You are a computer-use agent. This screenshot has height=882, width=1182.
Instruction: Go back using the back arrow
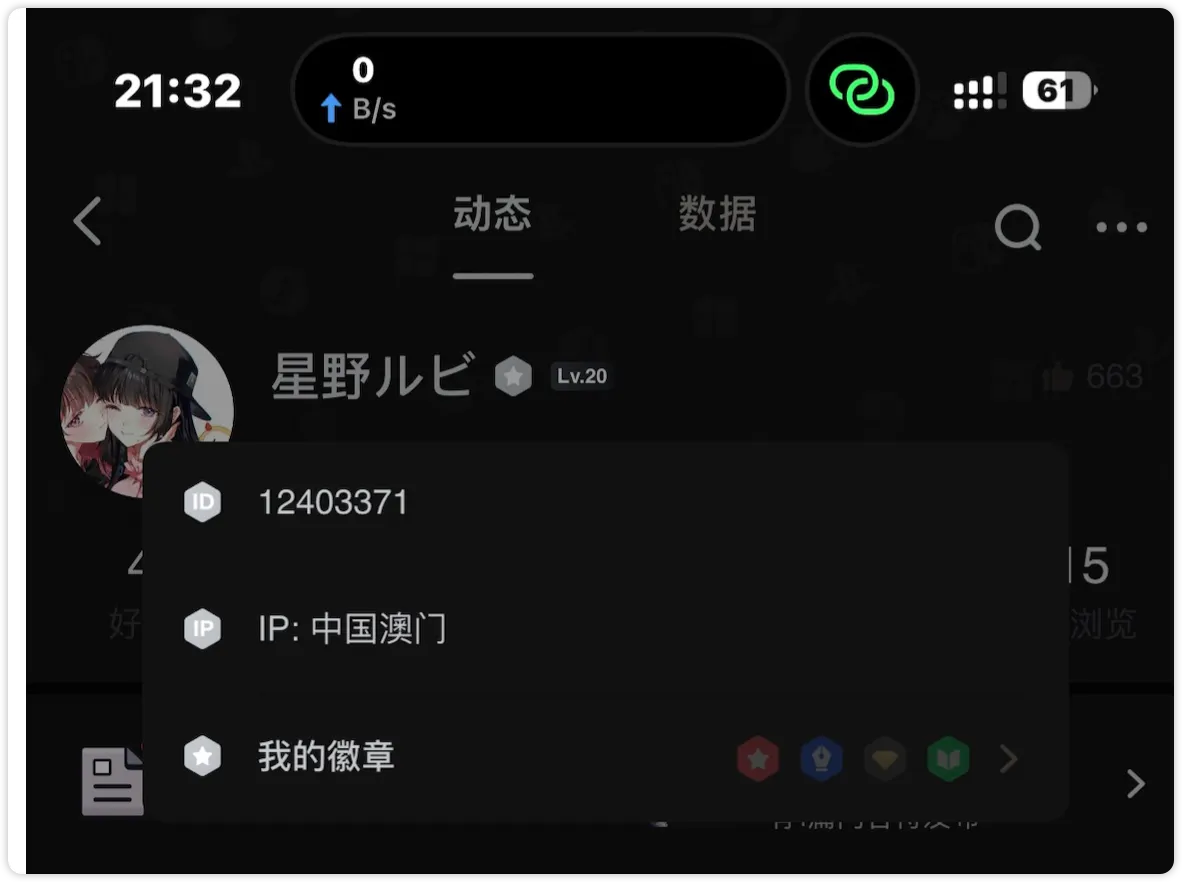click(88, 222)
